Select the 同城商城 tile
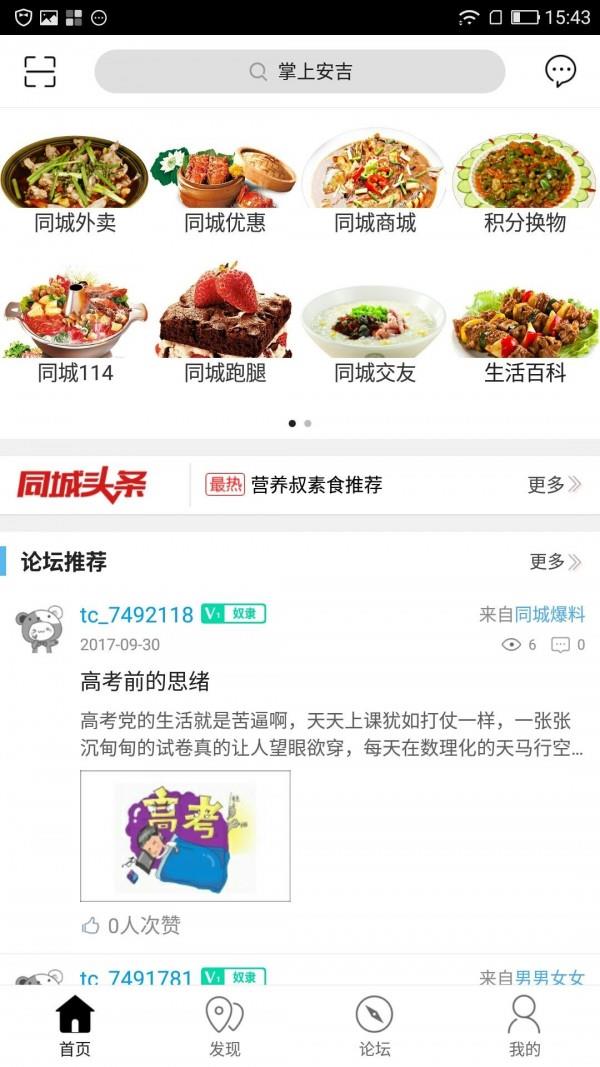The height and width of the screenshot is (1067, 600). point(375,185)
